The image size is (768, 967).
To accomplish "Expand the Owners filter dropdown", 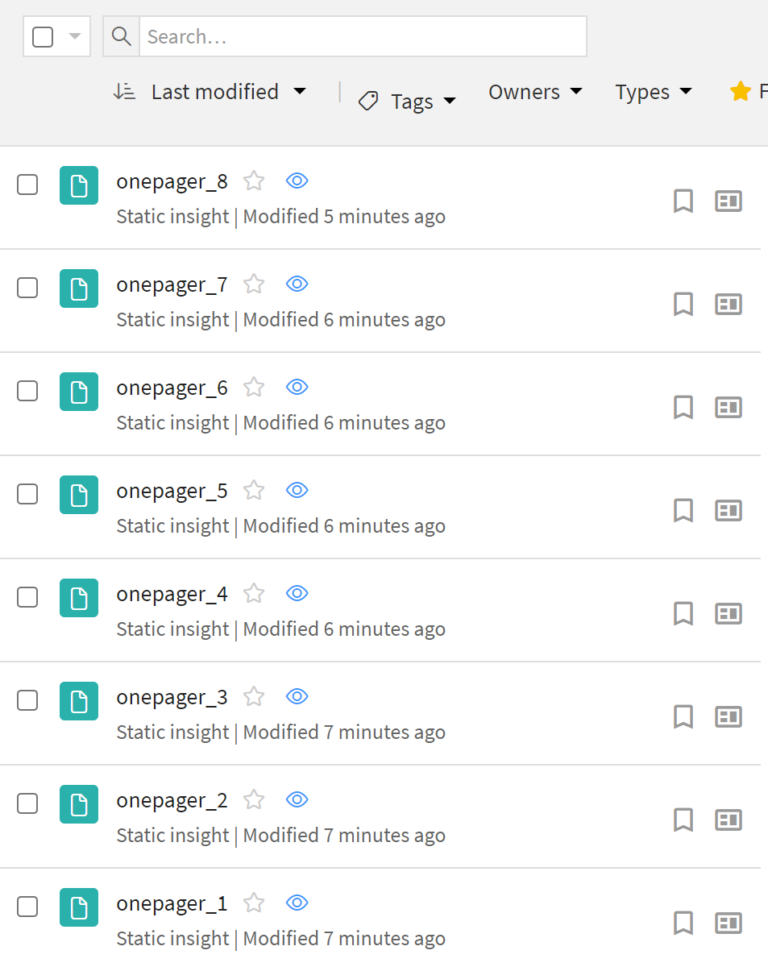I will 534,92.
